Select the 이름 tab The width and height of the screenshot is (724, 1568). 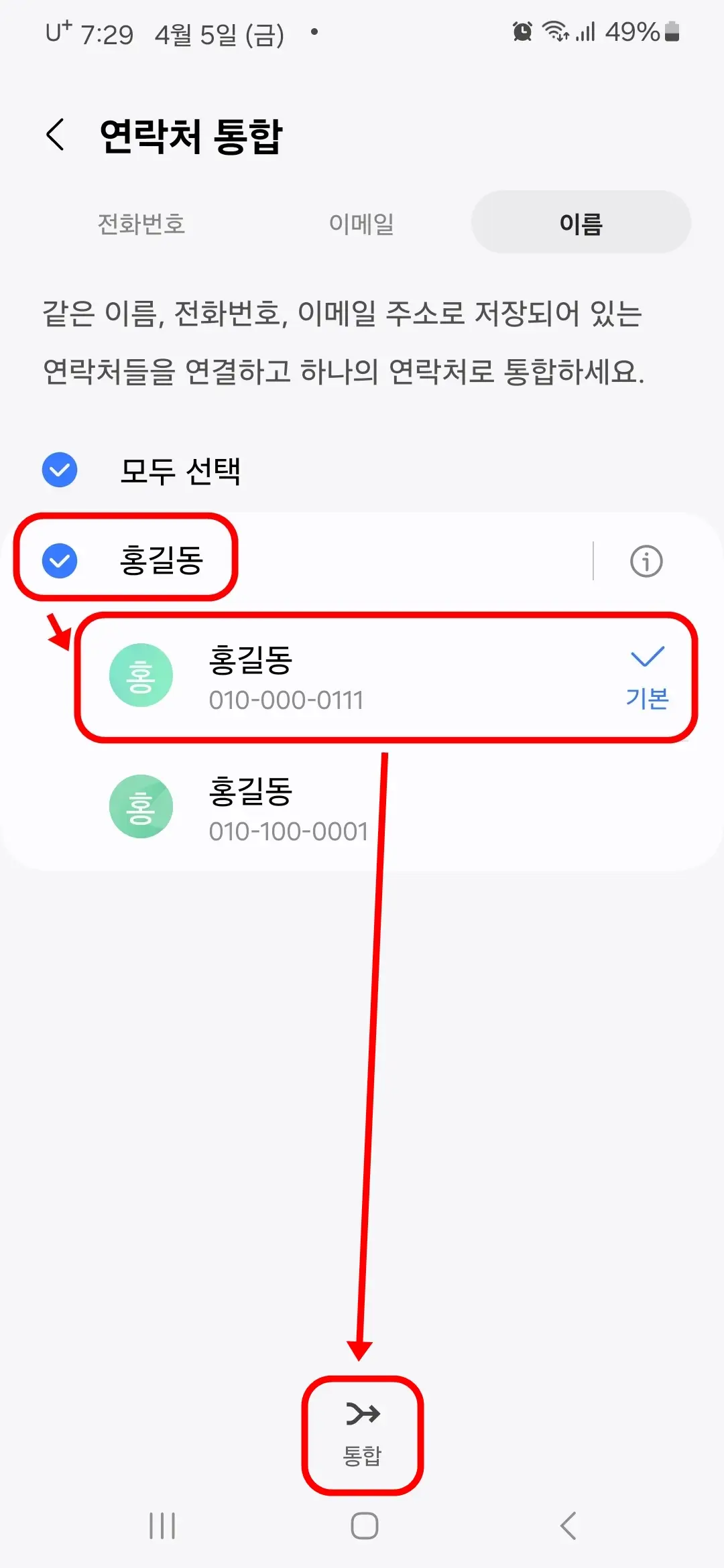(581, 222)
